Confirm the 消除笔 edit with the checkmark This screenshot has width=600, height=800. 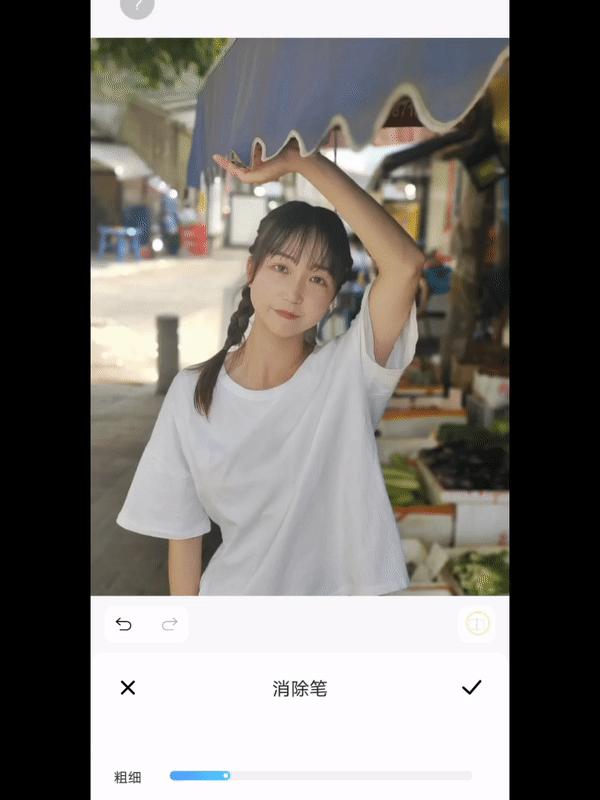pos(471,687)
